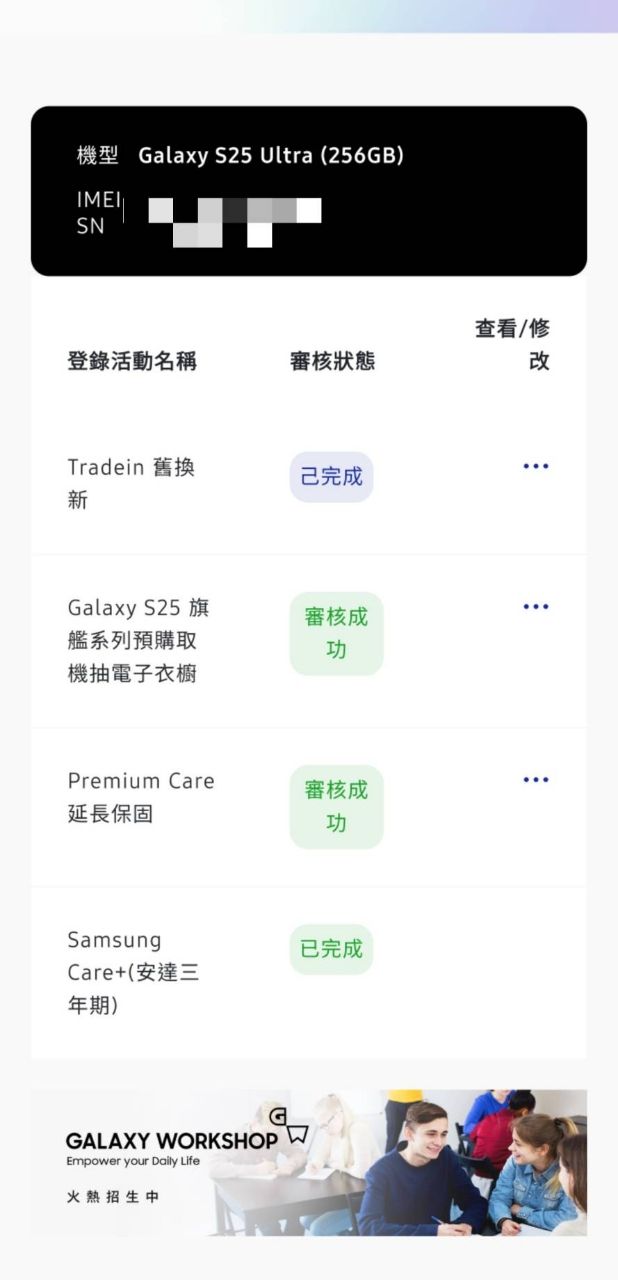The width and height of the screenshot is (618, 1280).
Task: Open options dots for Galaxy S25 旗艦系列預購 row
Action: pos(536,607)
